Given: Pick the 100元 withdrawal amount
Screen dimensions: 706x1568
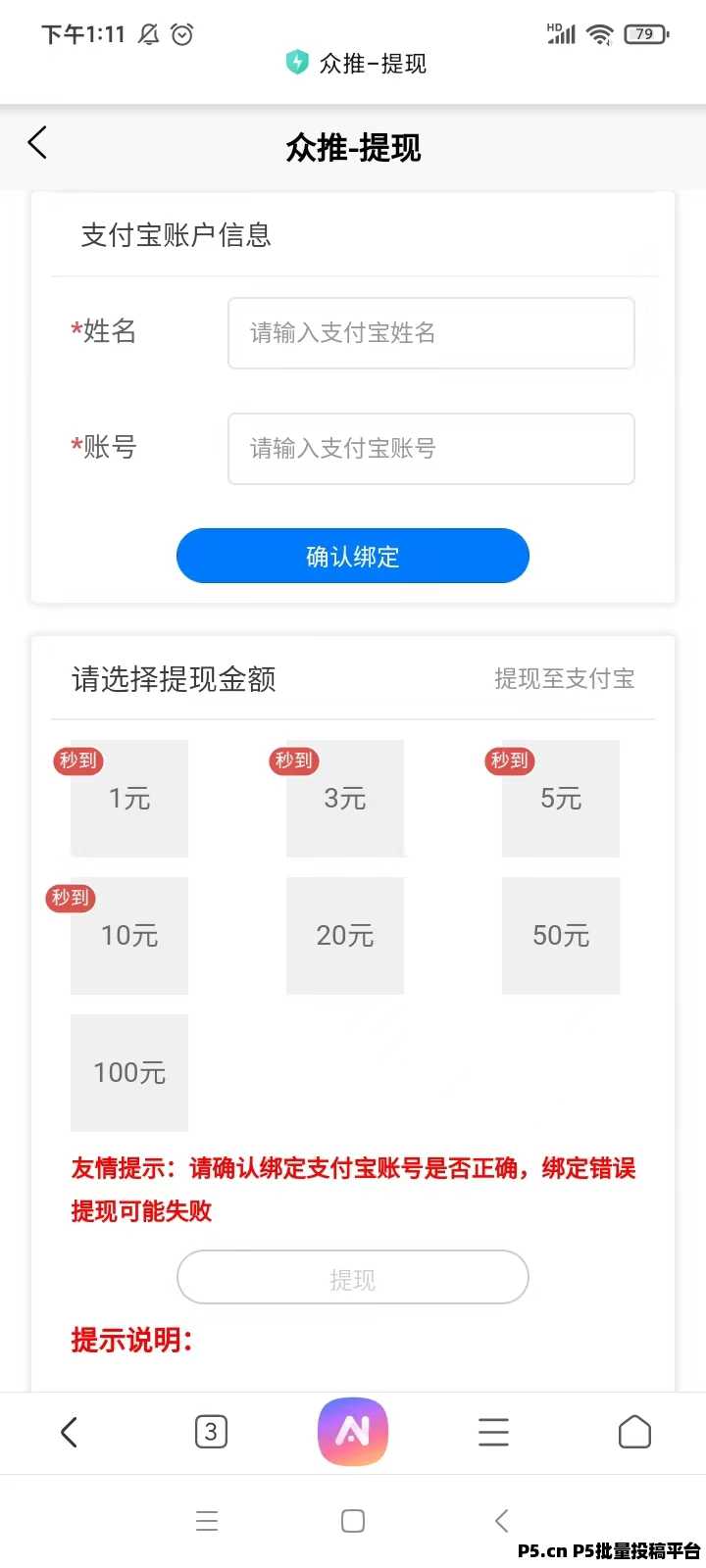Looking at the screenshot, I should (129, 1073).
